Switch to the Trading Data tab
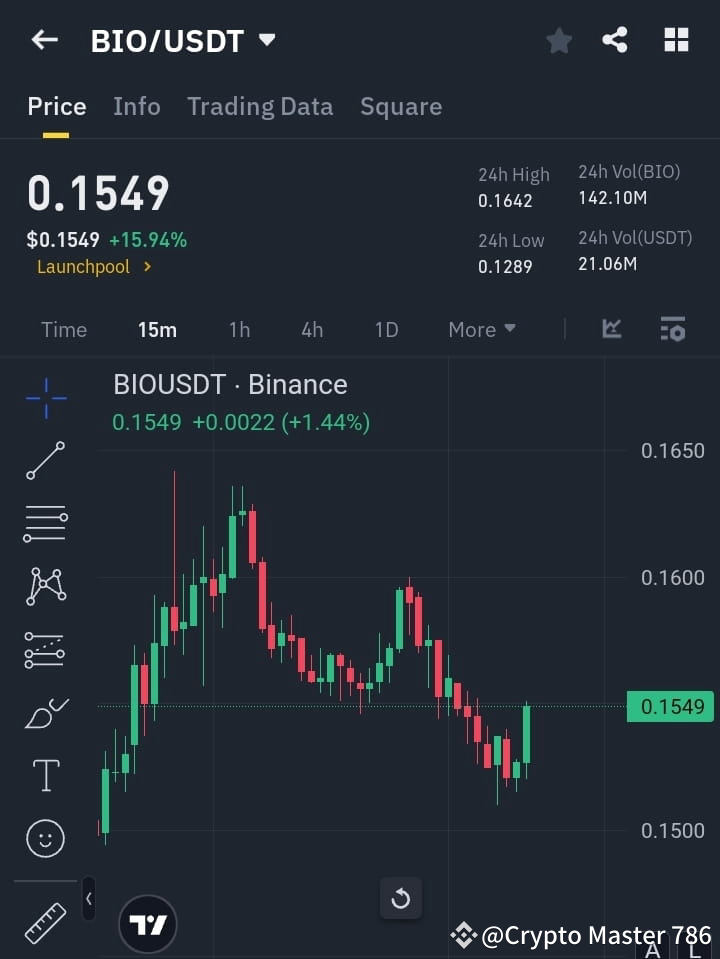 pyautogui.click(x=260, y=106)
